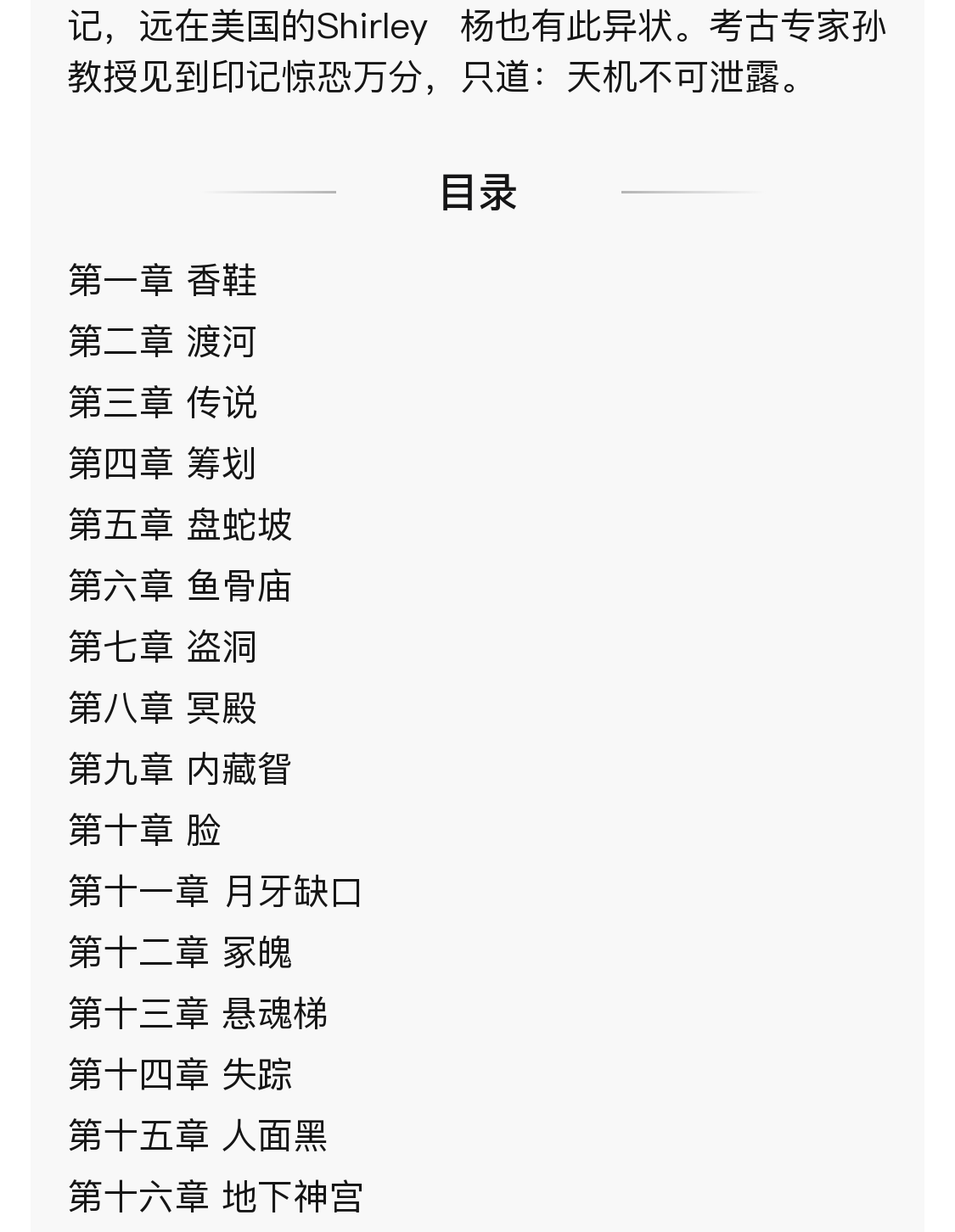Select 第十五章 人面黑

click(198, 1136)
